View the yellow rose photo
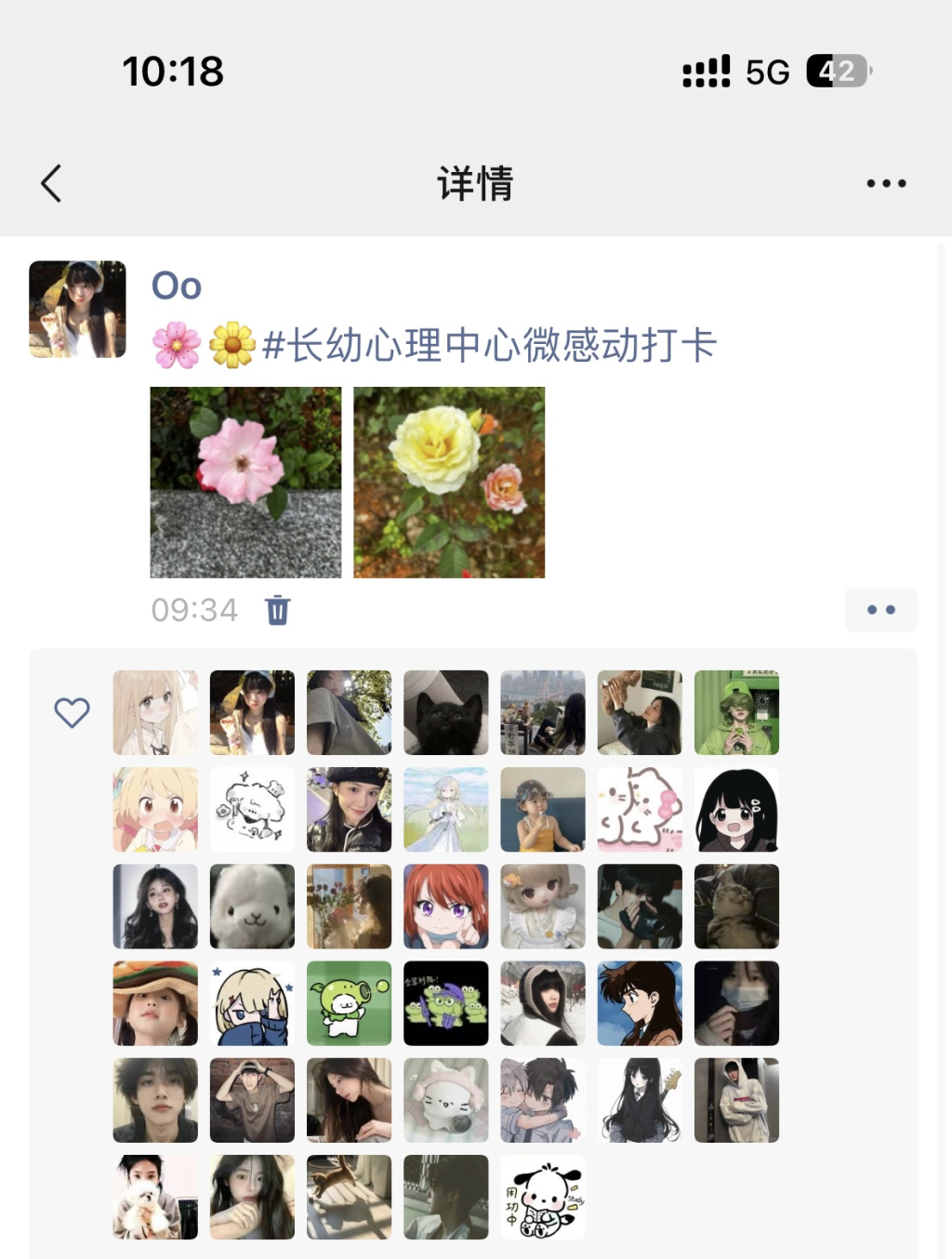Image resolution: width=952 pixels, height=1259 pixels. [x=449, y=483]
